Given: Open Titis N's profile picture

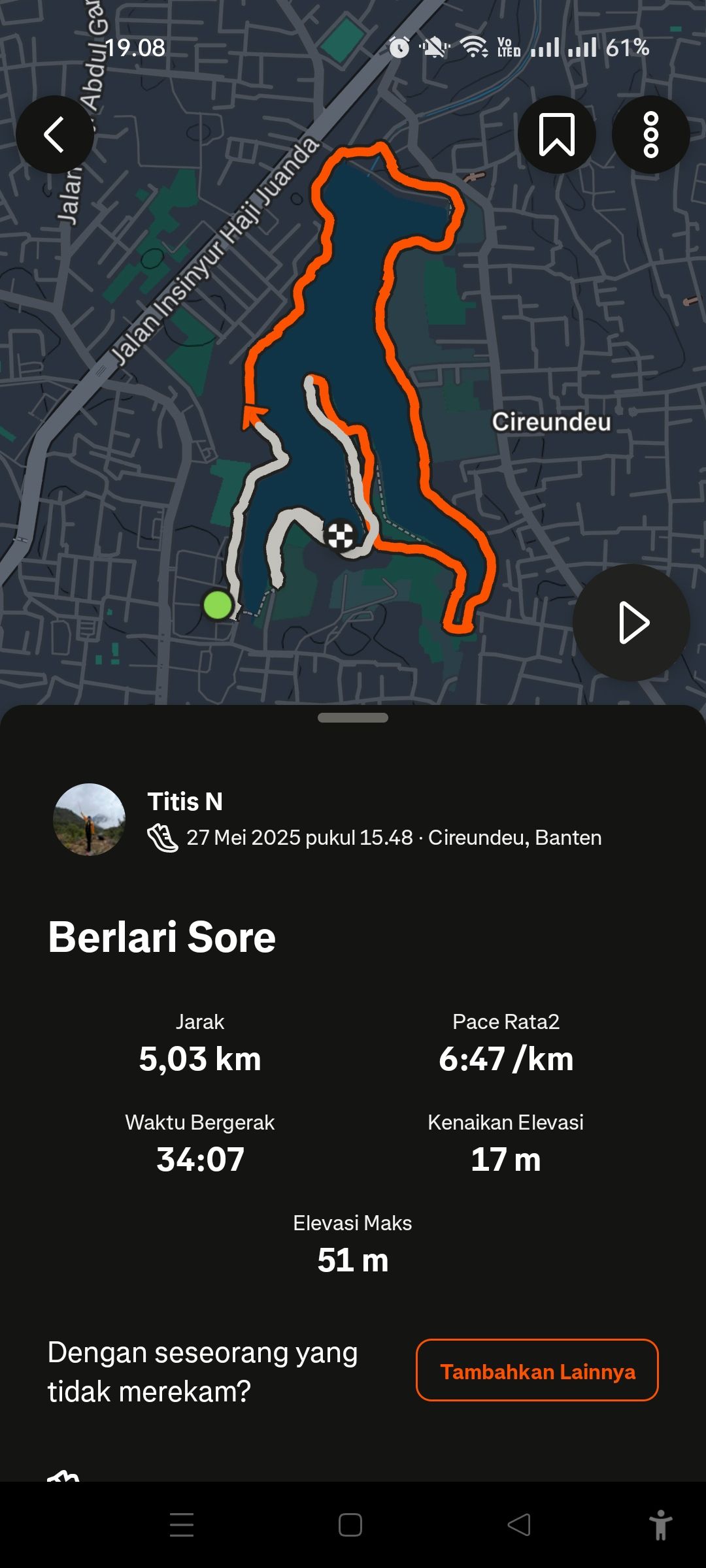Looking at the screenshot, I should click(x=89, y=819).
